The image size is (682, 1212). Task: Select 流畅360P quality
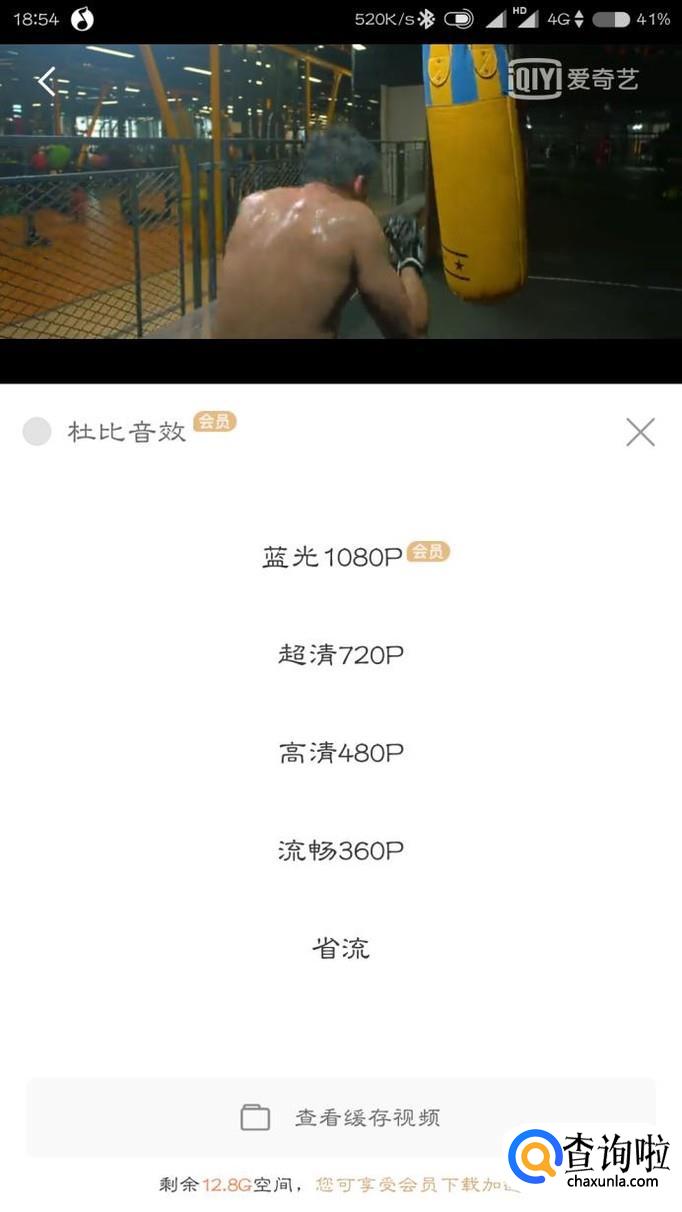click(x=341, y=851)
